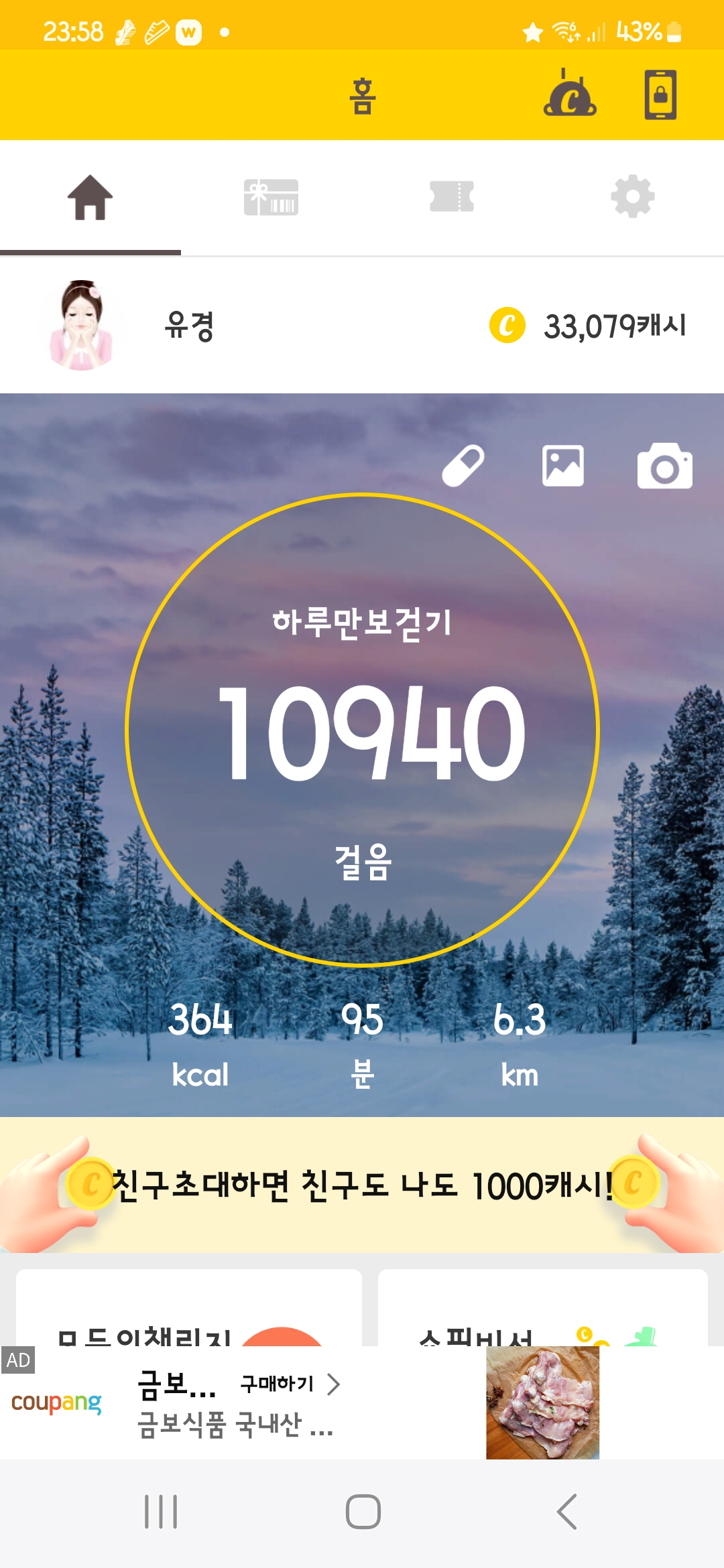Image resolution: width=724 pixels, height=1568 pixels.
Task: Open recent apps from navigation bar
Action: [161, 1512]
